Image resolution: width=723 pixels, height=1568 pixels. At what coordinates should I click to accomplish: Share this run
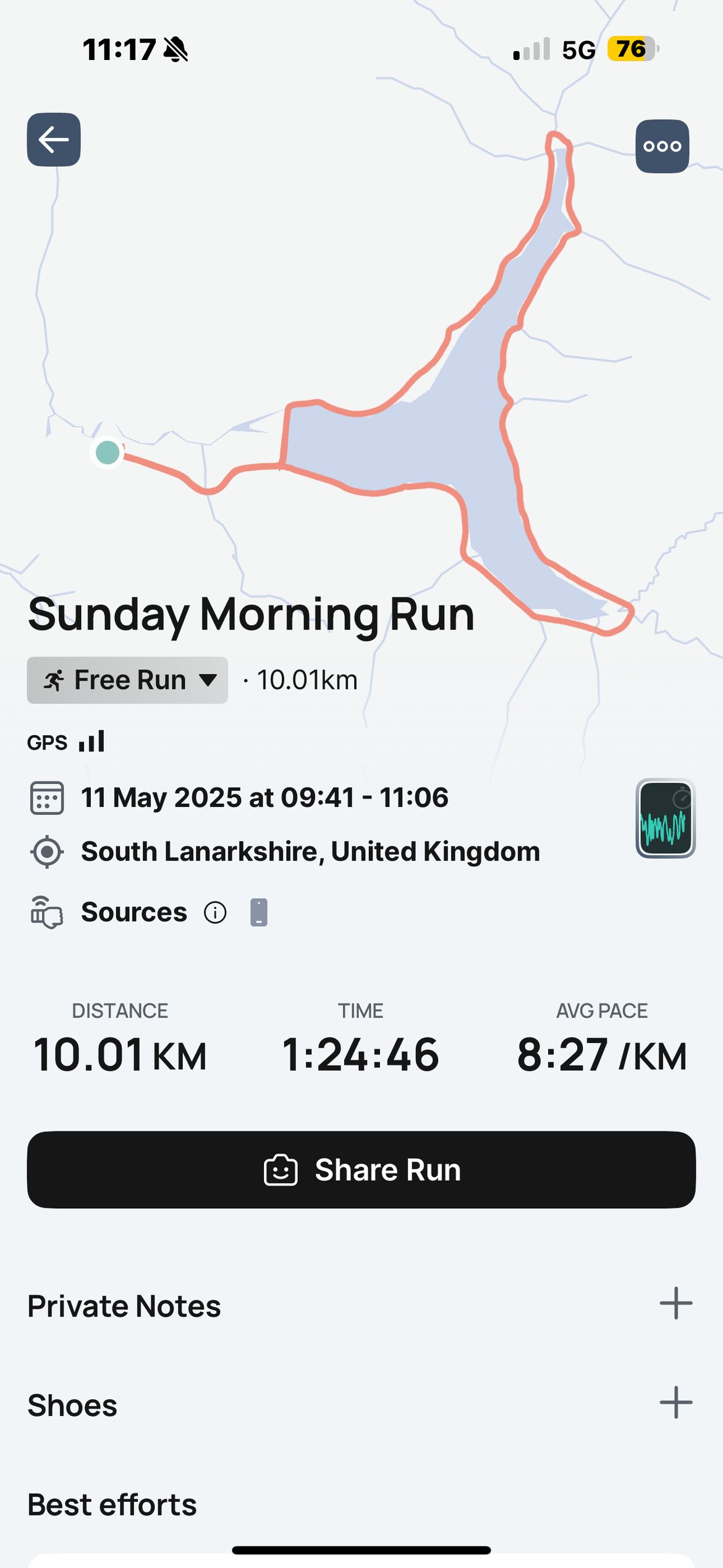[x=361, y=1170]
